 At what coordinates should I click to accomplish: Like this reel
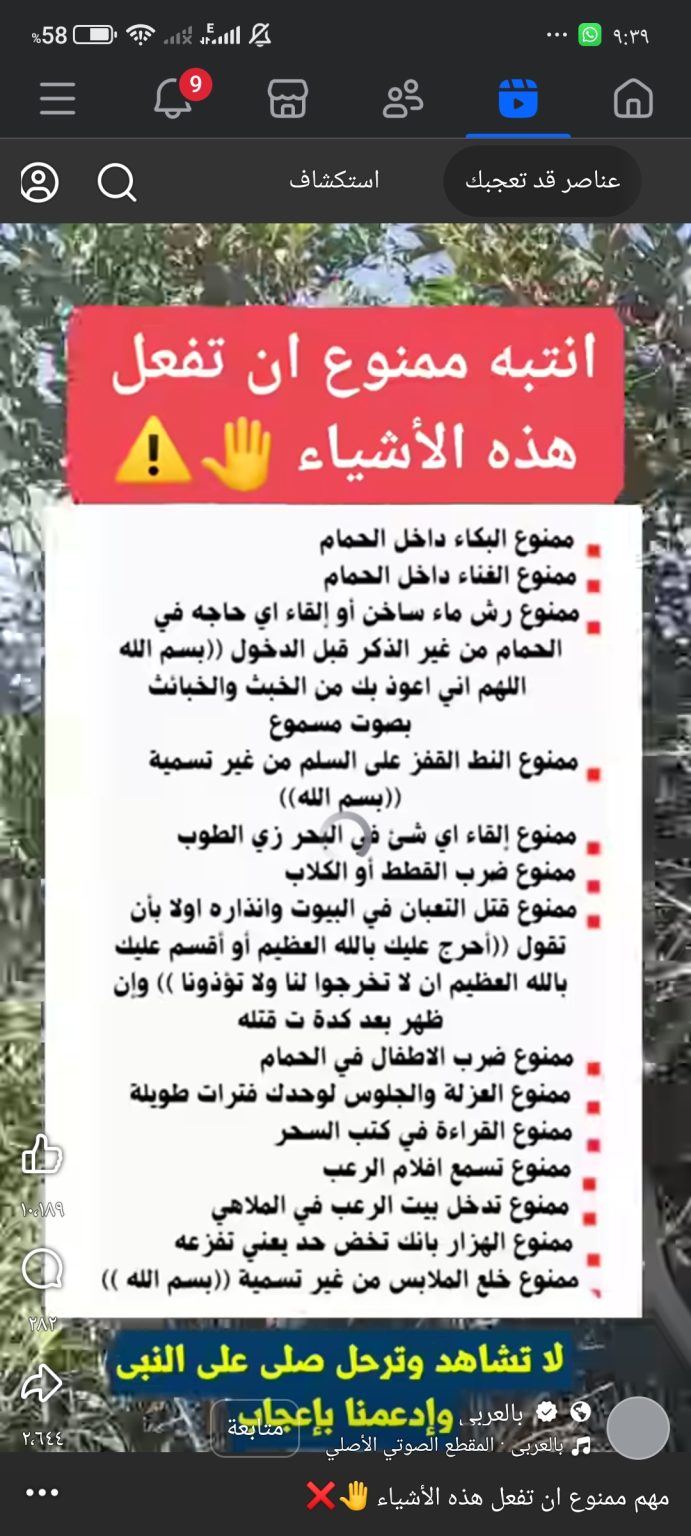(x=42, y=1155)
